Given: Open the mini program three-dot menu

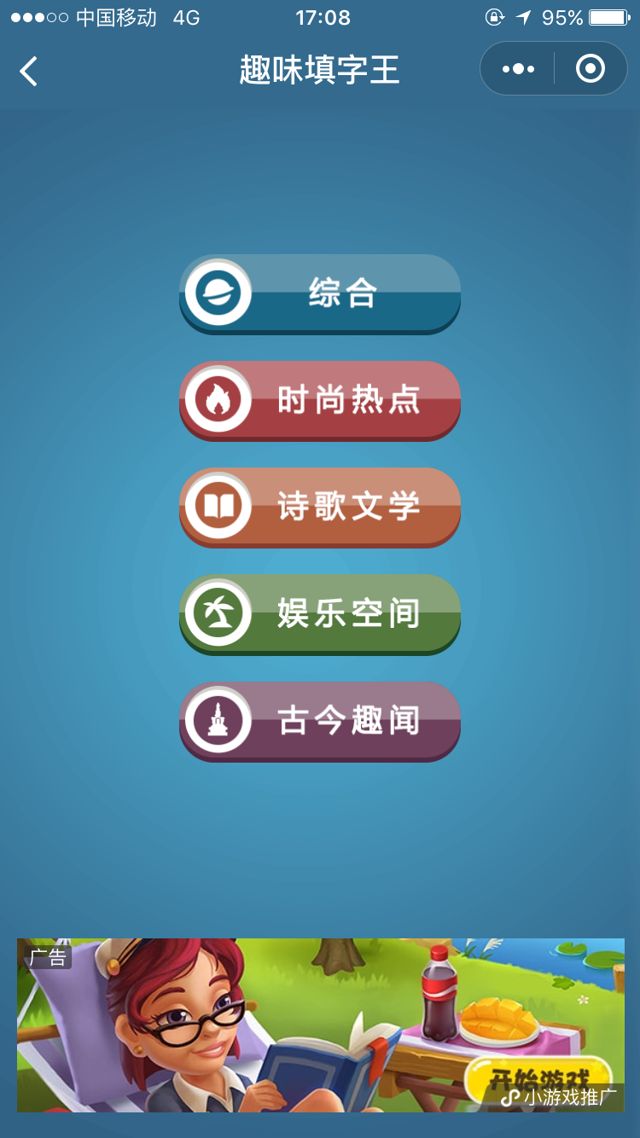Looking at the screenshot, I should click(518, 69).
